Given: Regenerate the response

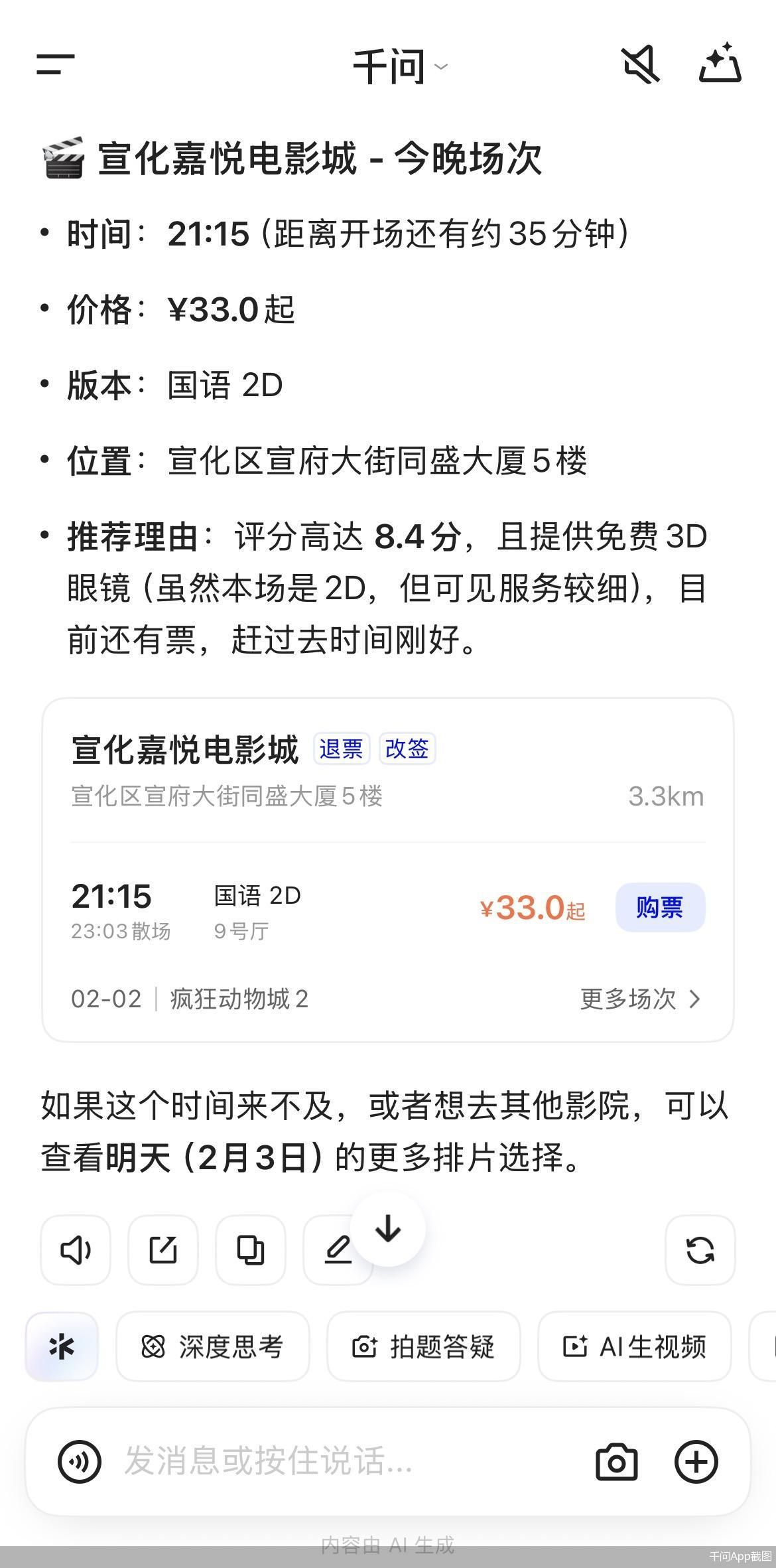Looking at the screenshot, I should (700, 1250).
